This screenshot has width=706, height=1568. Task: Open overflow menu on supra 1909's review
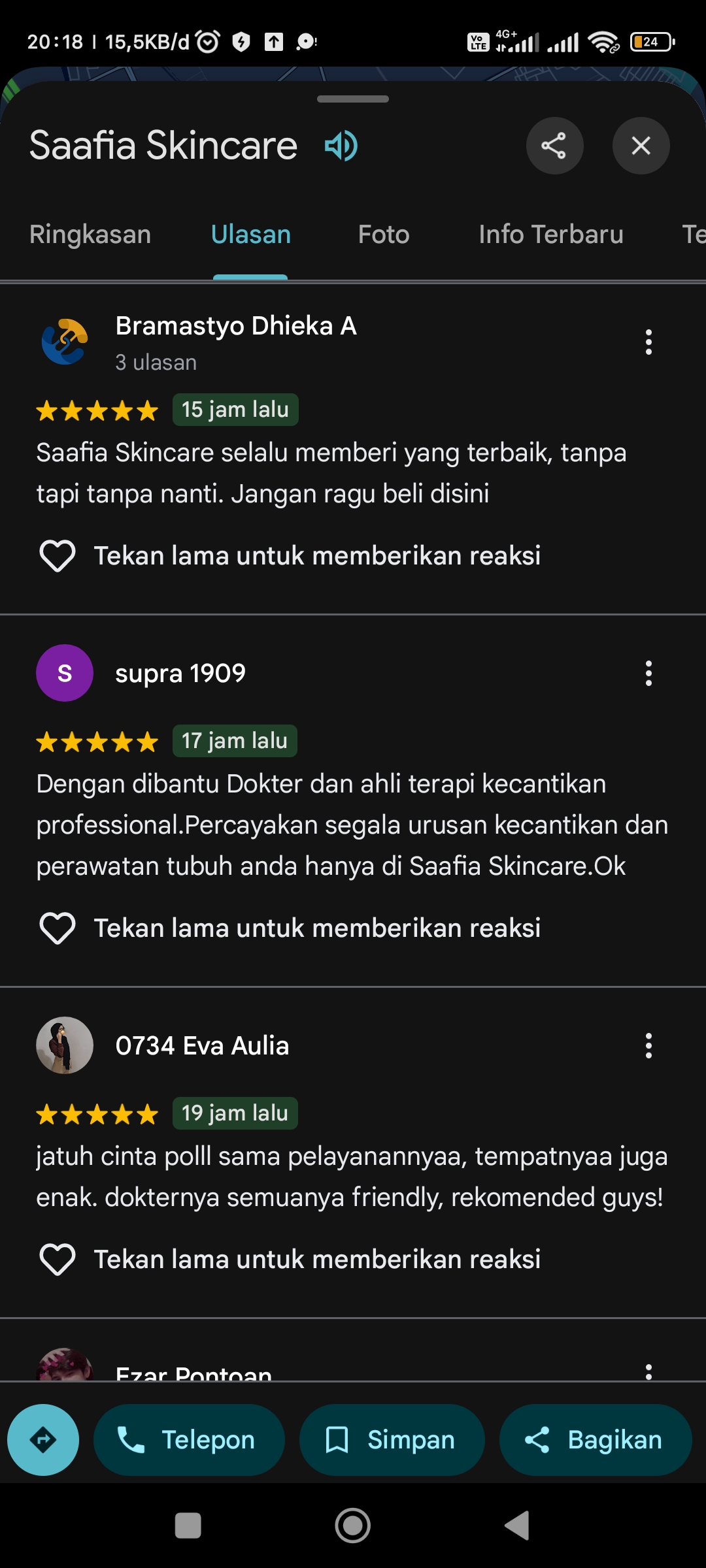pyautogui.click(x=648, y=673)
